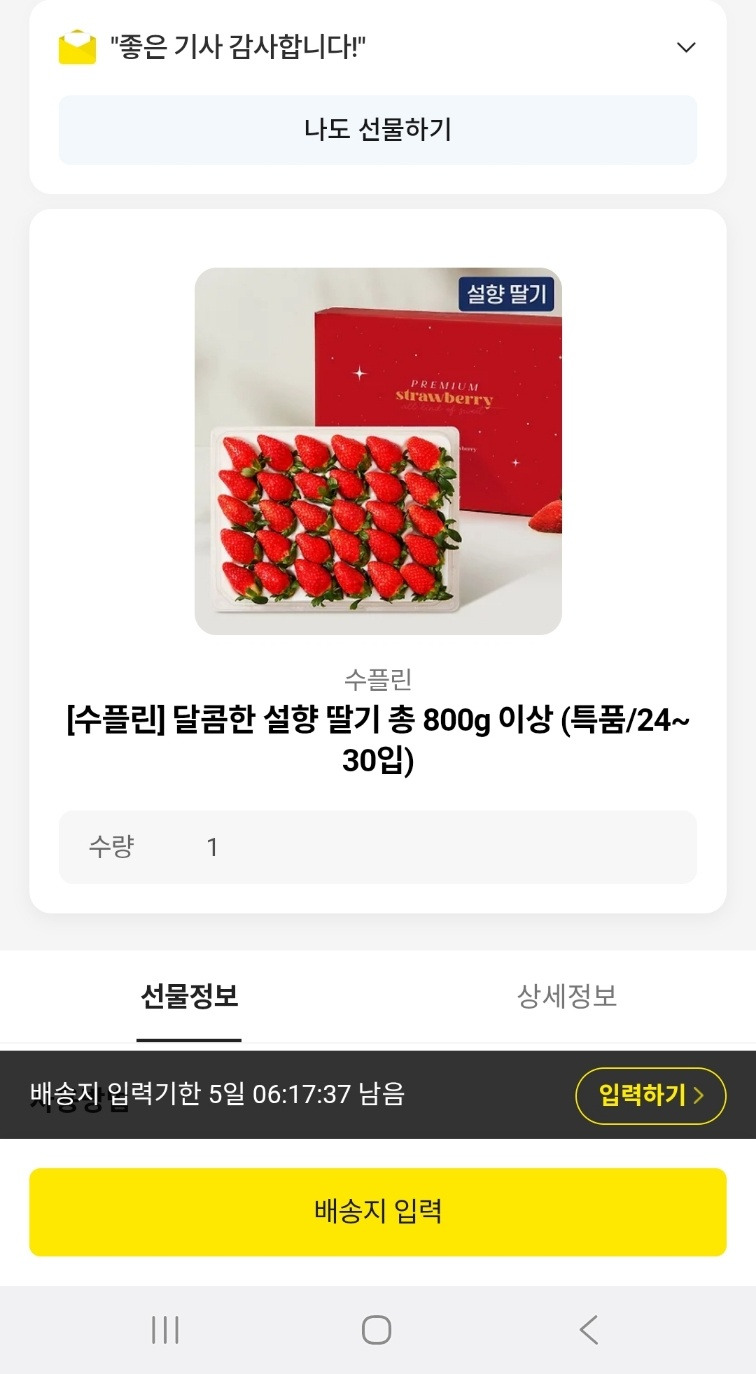The image size is (756, 1374).
Task: Tap the 수량 label row
Action: point(109,847)
